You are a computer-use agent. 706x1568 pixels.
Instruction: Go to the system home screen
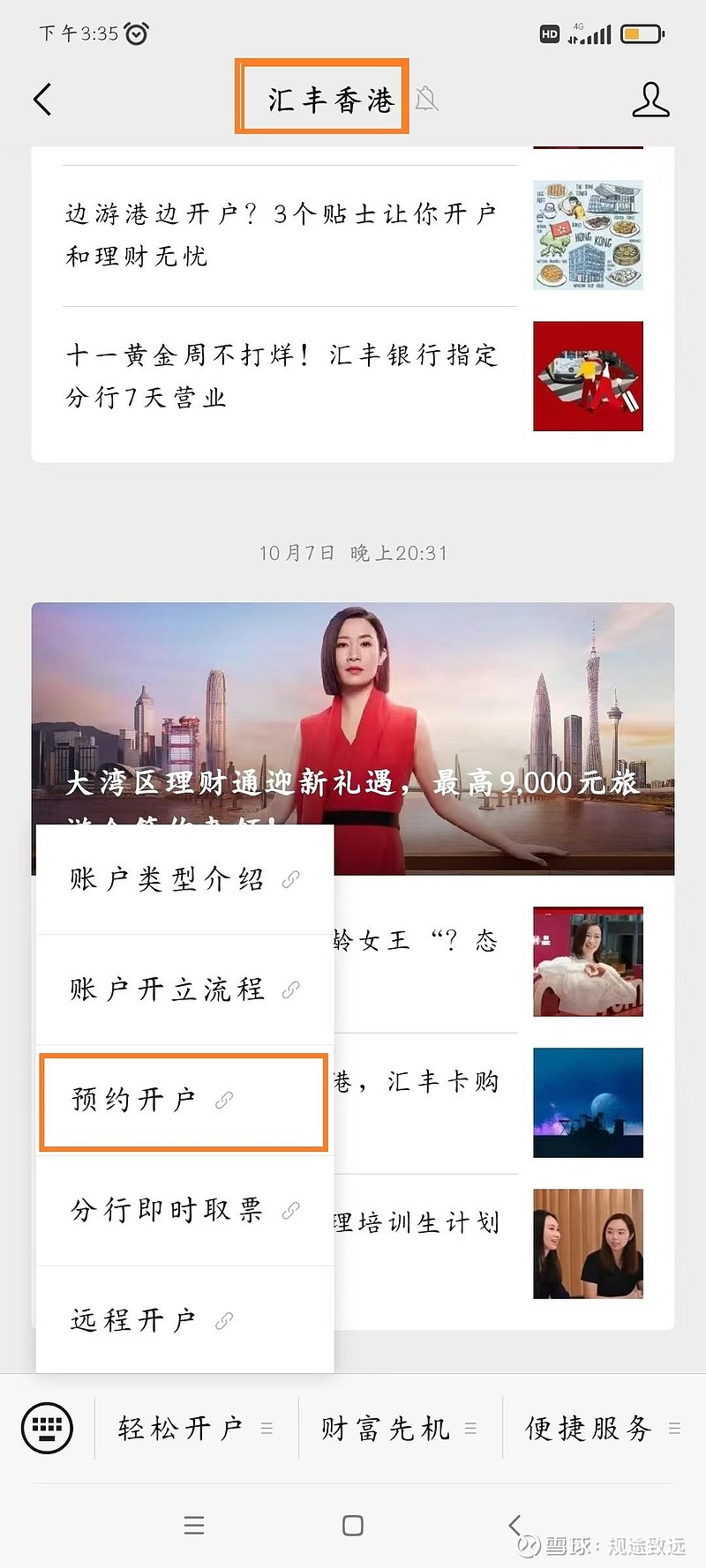point(353,1526)
